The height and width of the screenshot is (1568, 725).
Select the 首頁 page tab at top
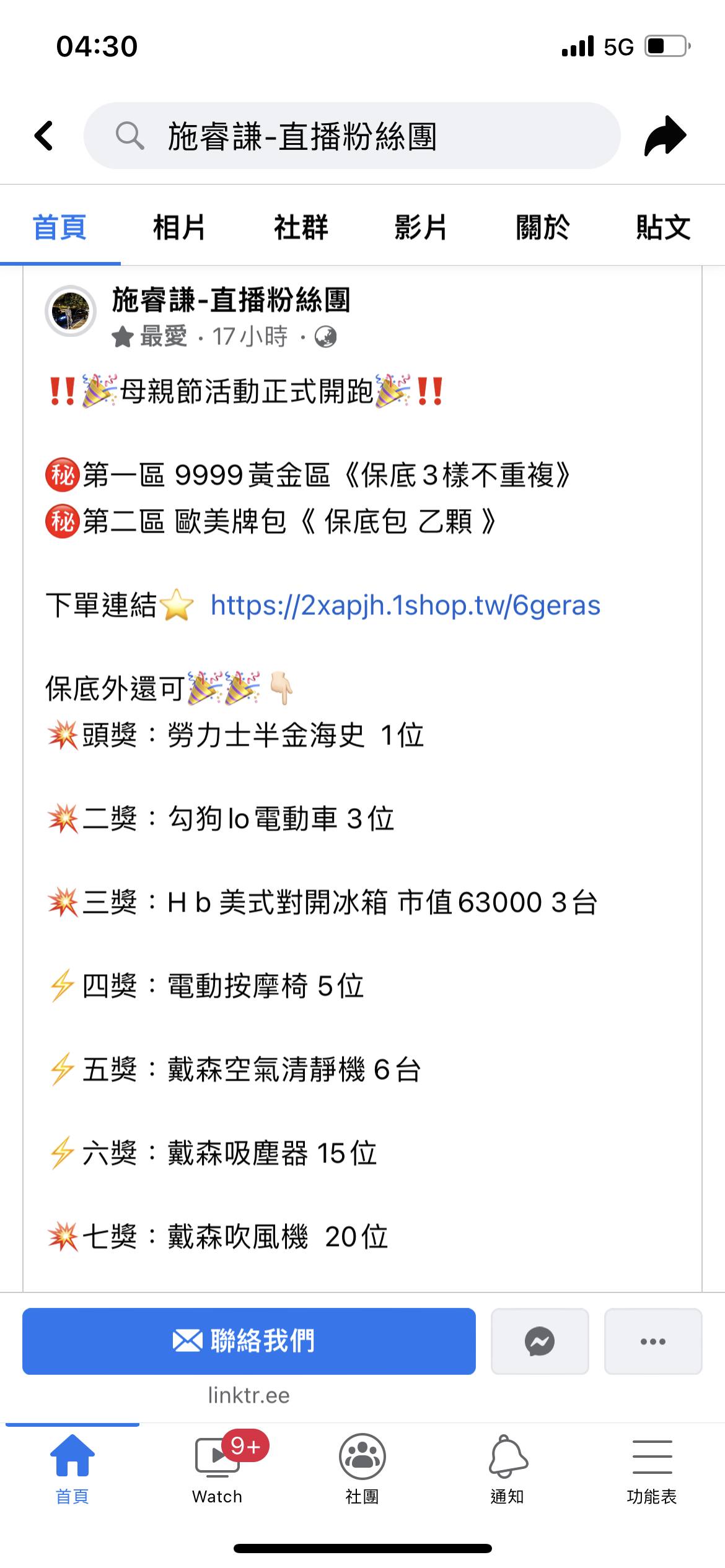point(59,227)
